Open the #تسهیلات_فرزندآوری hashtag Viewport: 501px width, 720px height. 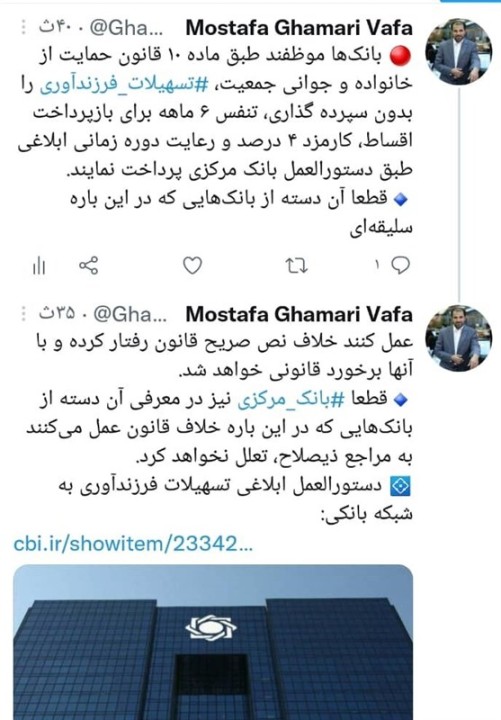tap(124, 84)
